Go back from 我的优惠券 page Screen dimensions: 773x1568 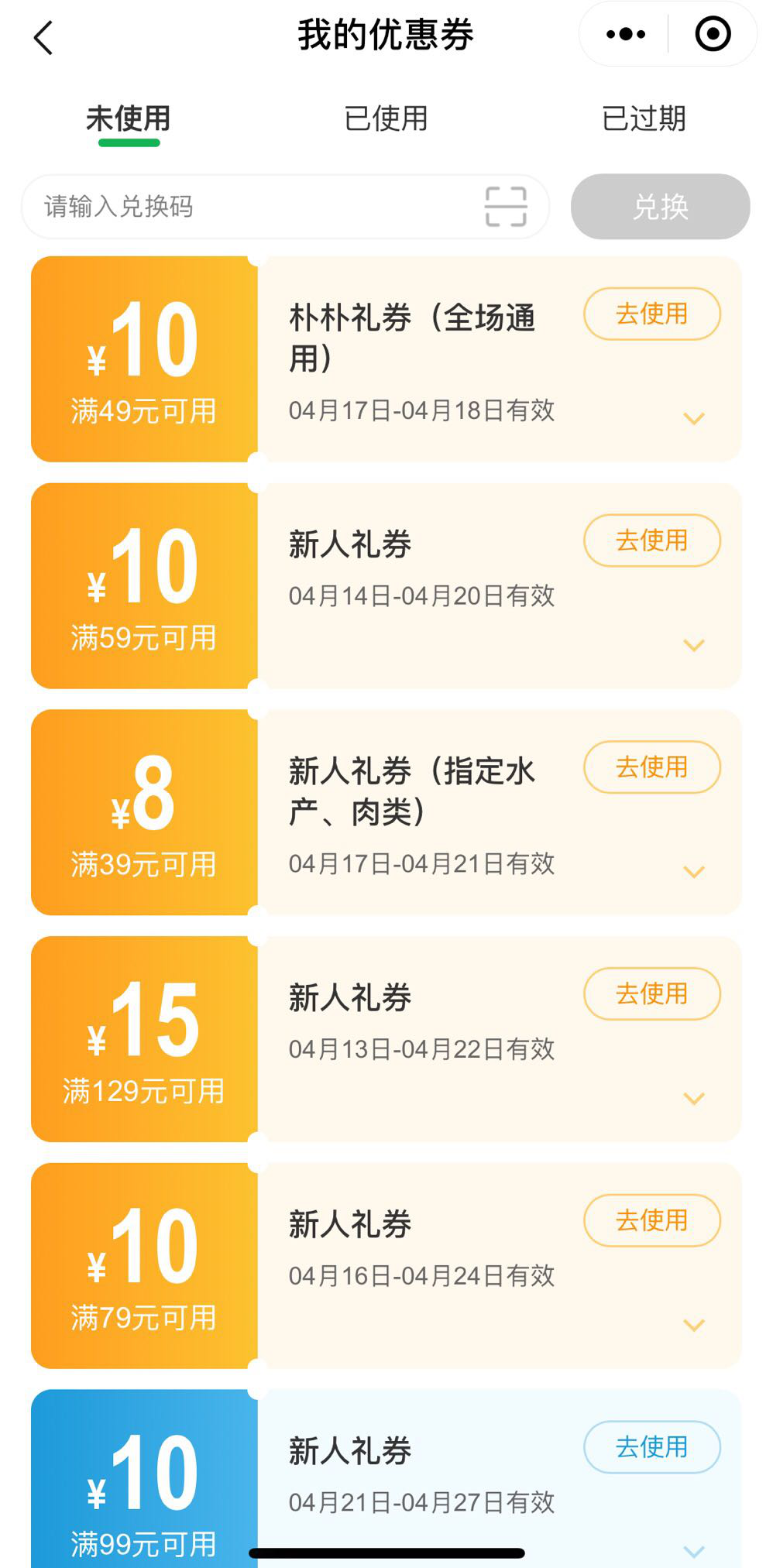click(43, 37)
